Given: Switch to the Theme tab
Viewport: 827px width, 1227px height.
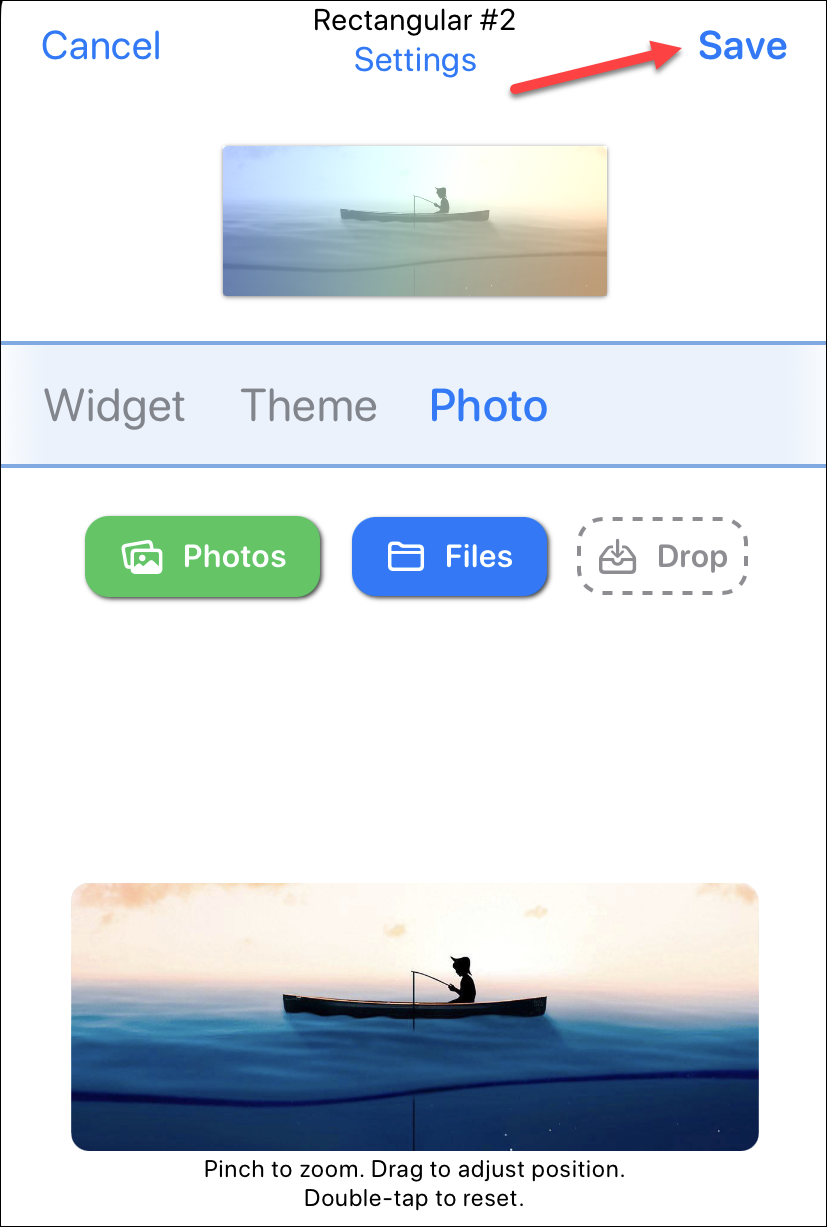Looking at the screenshot, I should tap(309, 406).
